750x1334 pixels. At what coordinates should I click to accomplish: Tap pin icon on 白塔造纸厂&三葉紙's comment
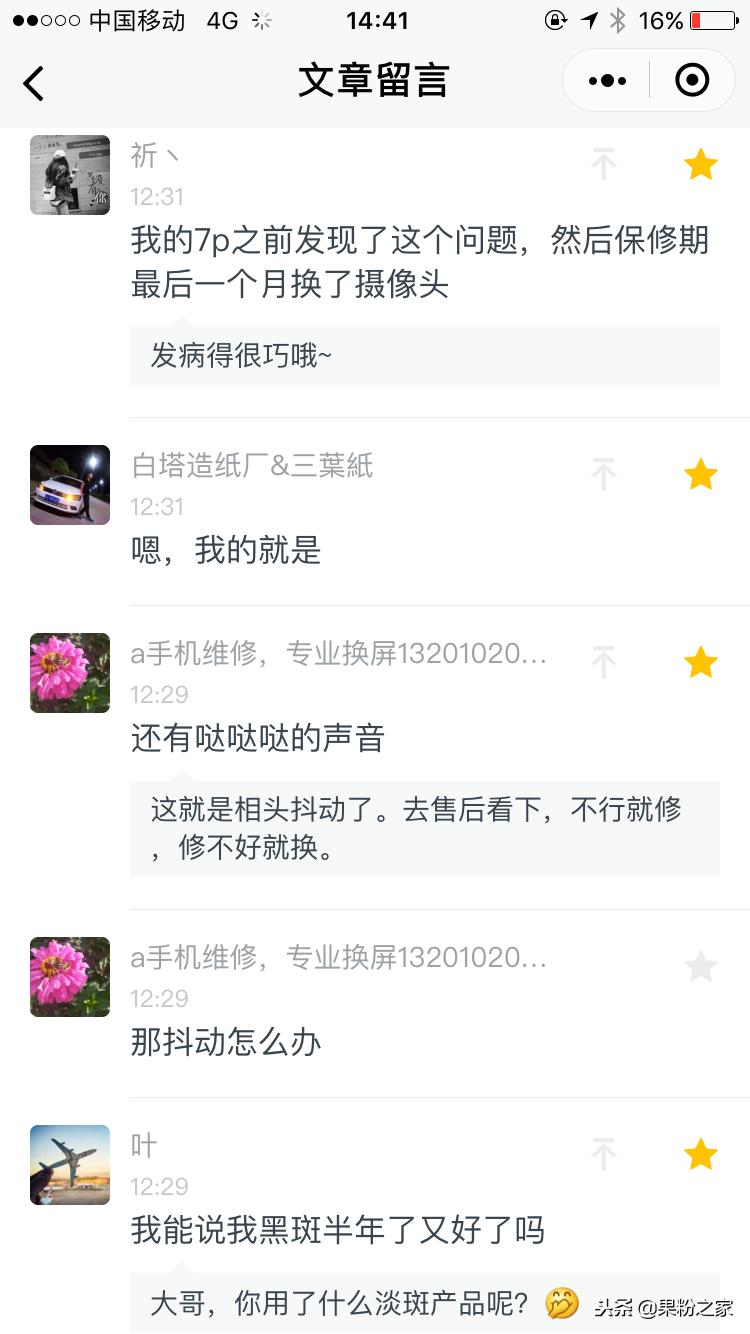tap(604, 473)
